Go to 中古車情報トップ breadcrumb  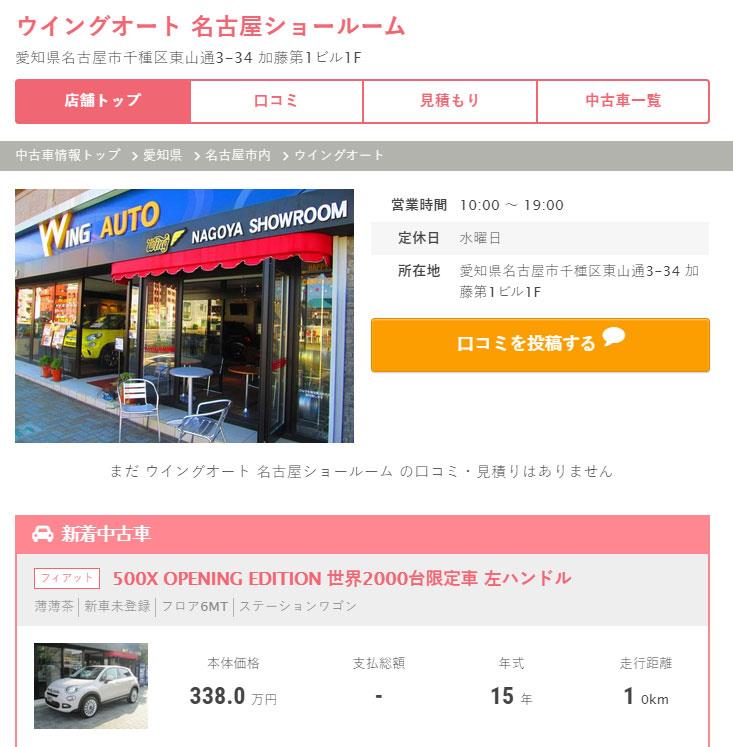tap(68, 156)
